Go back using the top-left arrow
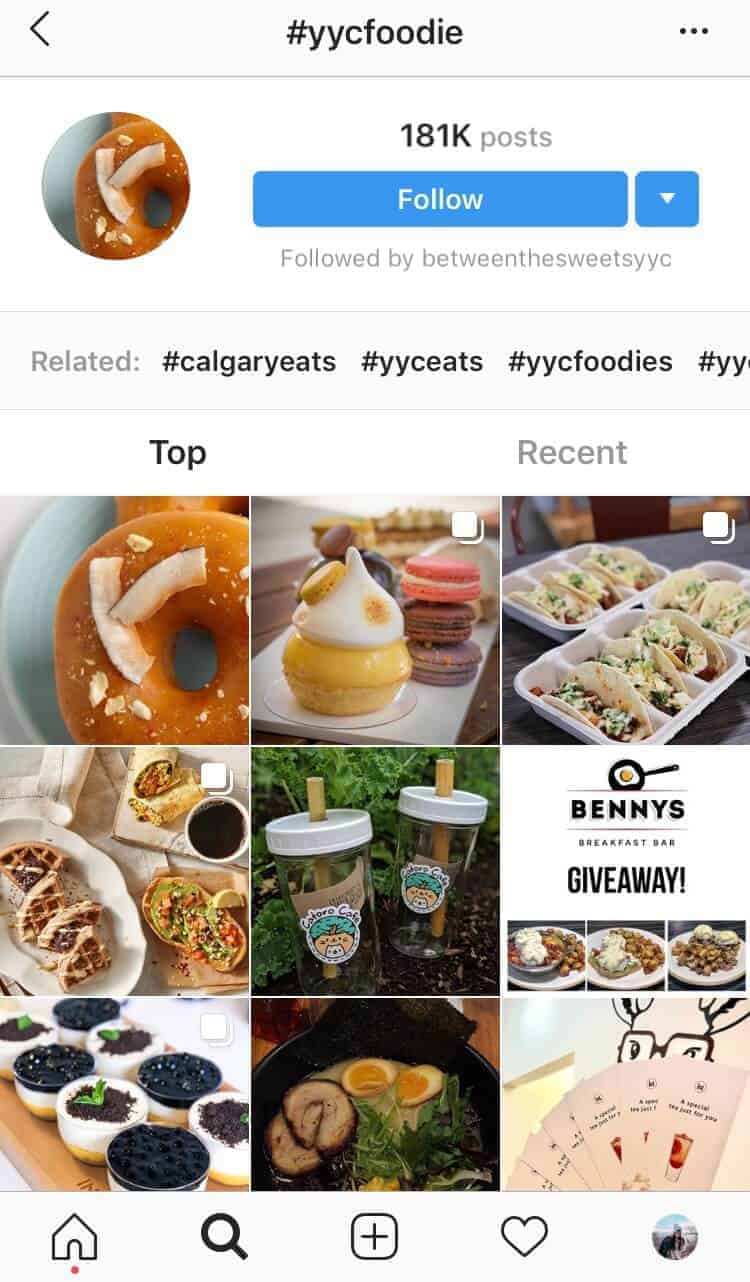The image size is (750, 1282). [40, 30]
